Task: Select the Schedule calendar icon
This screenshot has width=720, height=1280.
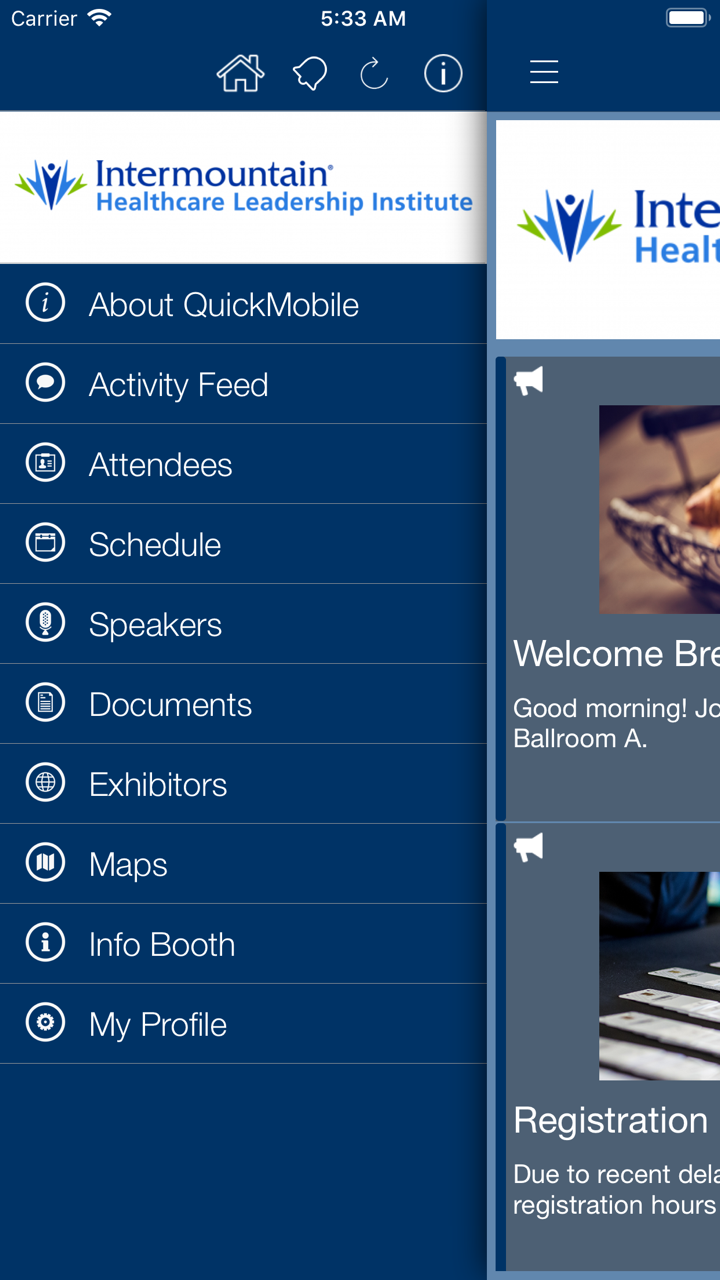Action: 45,543
